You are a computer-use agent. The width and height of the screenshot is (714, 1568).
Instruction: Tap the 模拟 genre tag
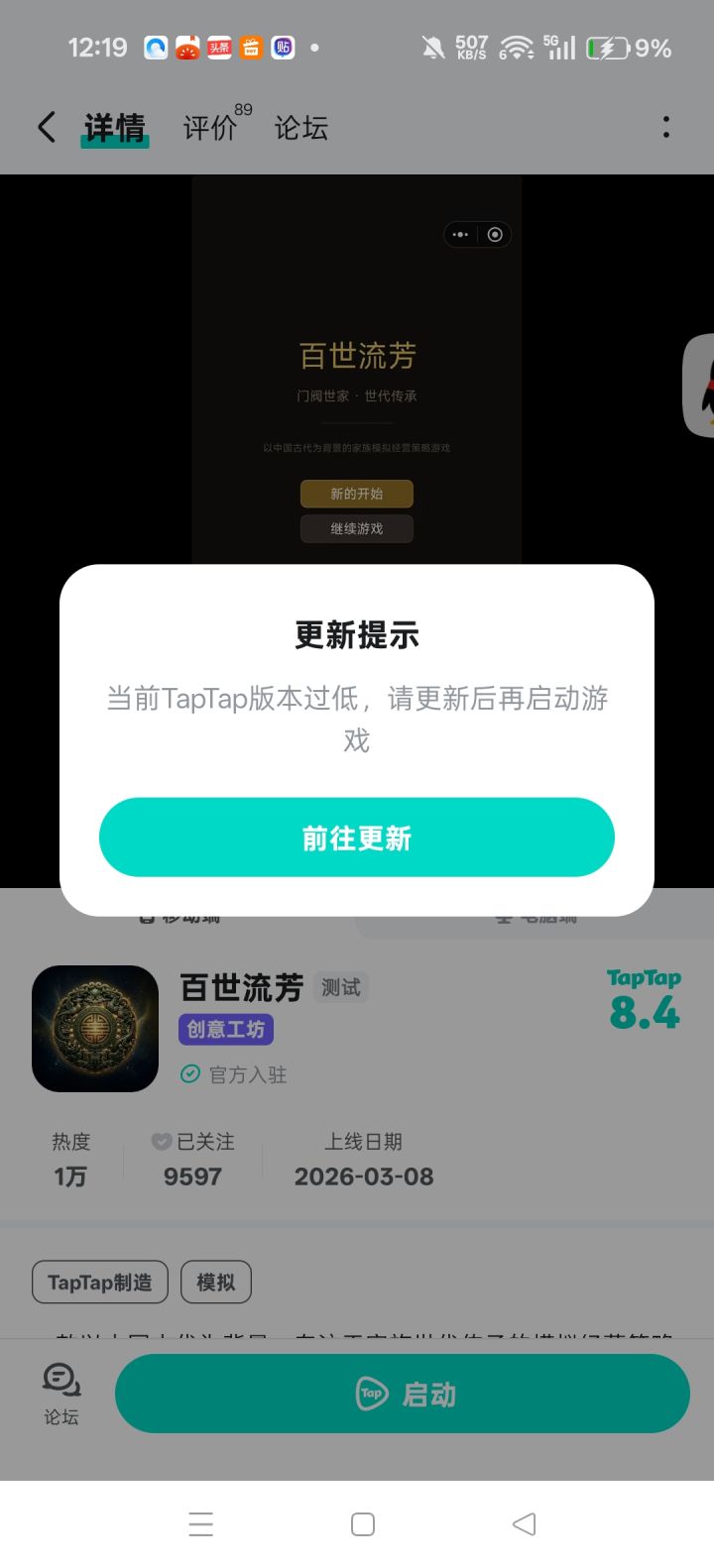216,1282
